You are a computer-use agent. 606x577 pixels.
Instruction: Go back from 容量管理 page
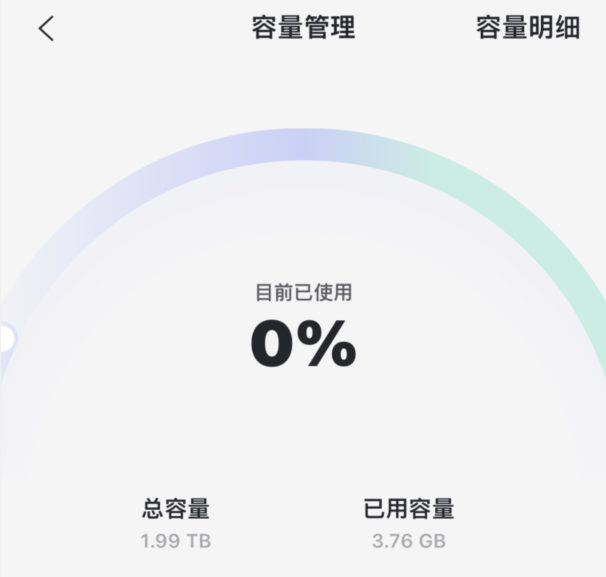[x=46, y=29]
